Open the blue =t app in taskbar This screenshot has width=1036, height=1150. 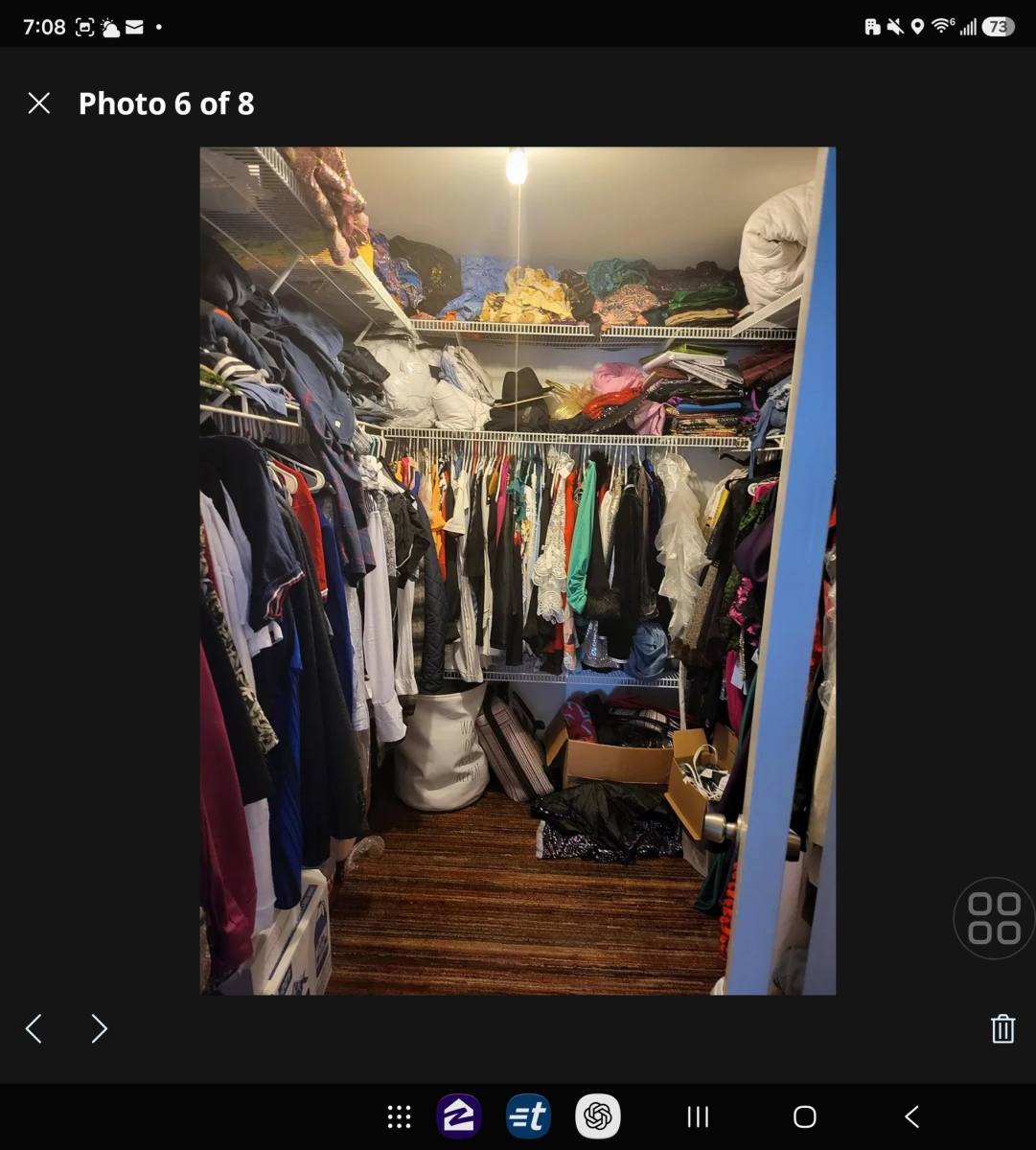coord(528,1116)
